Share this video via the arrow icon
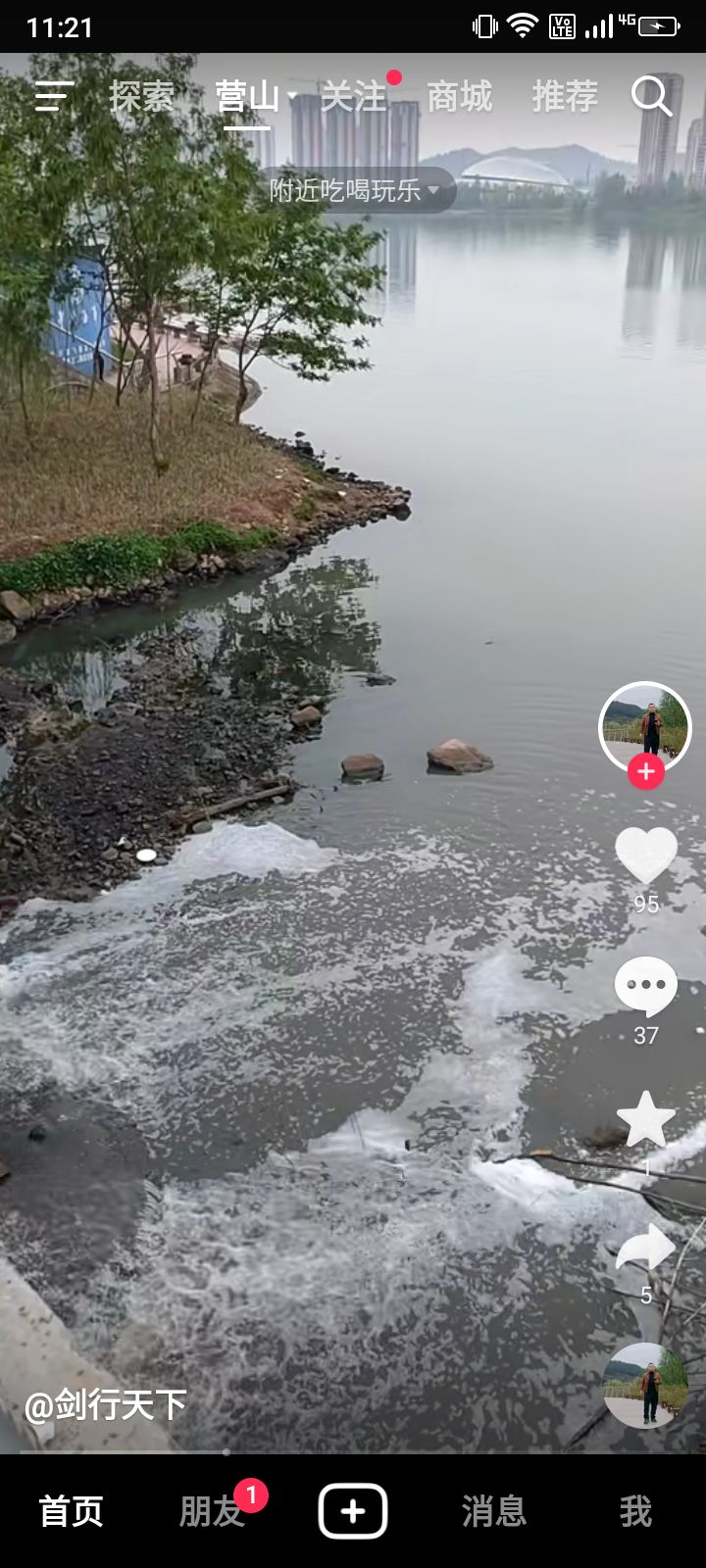706x1568 pixels. [x=645, y=1249]
